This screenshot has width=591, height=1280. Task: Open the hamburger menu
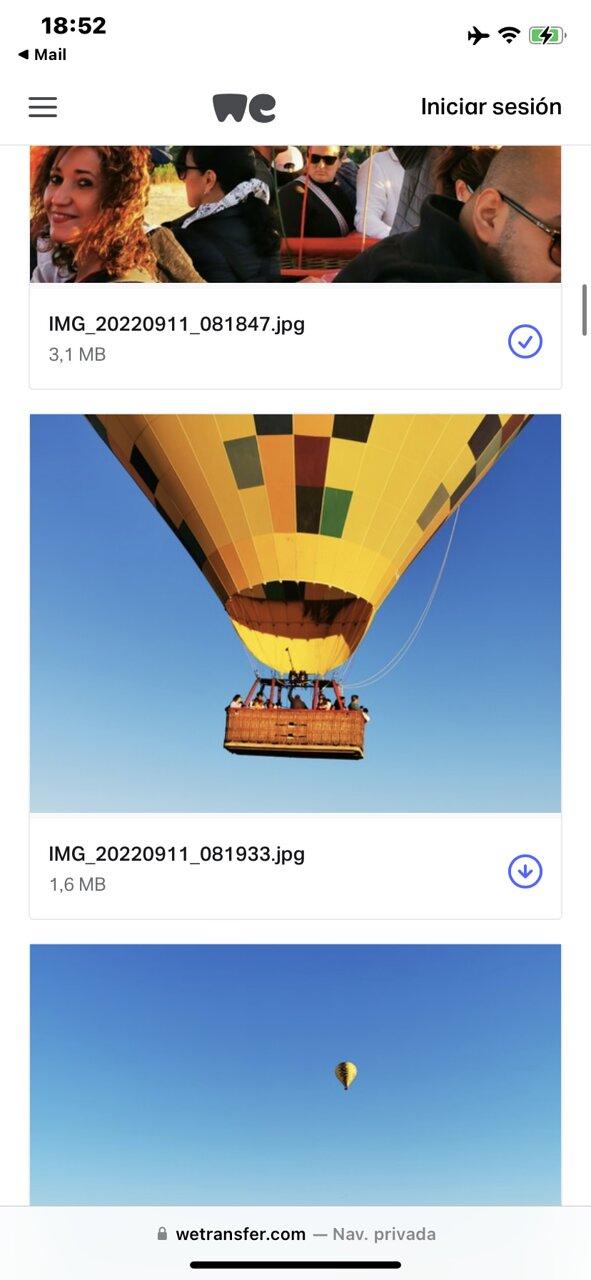(x=43, y=107)
